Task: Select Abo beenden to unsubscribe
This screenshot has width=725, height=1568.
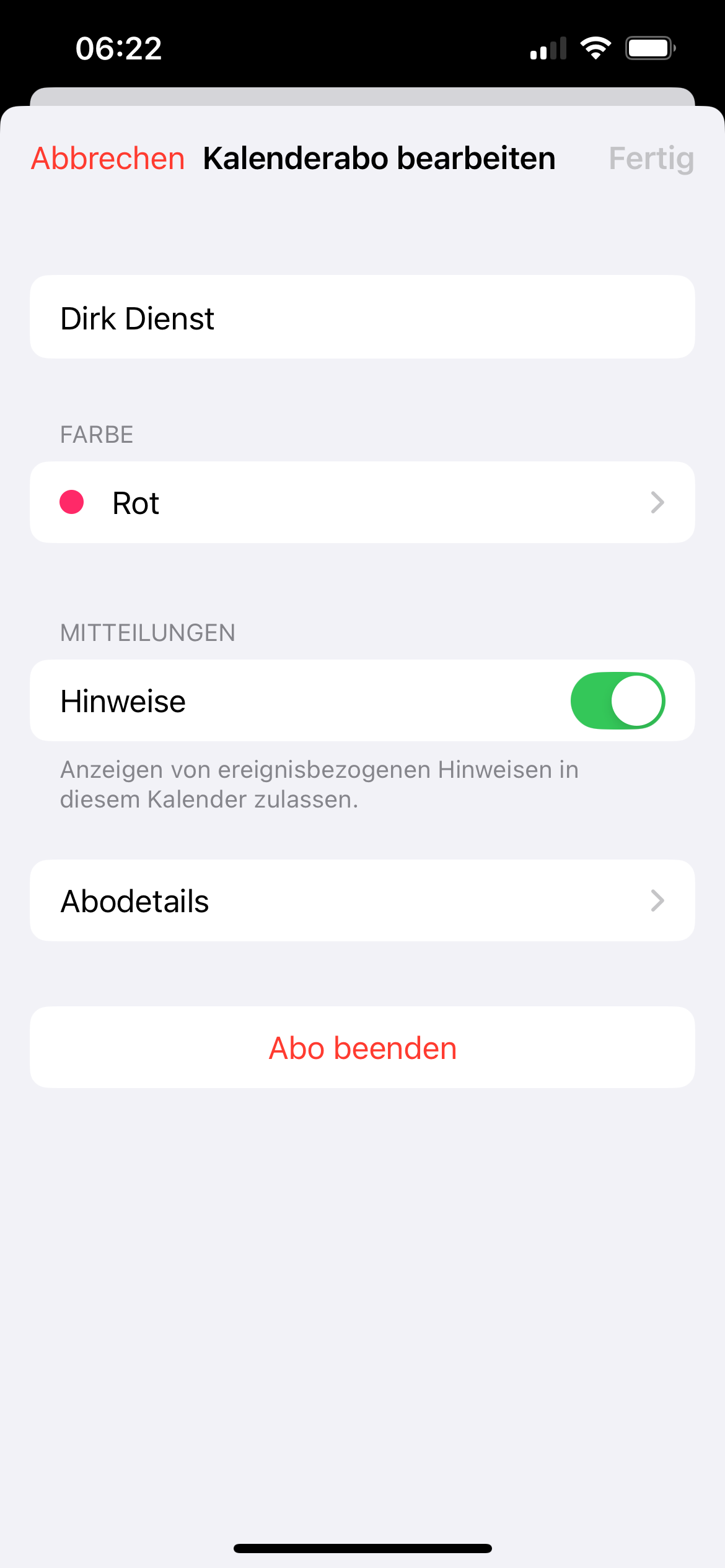Action: (362, 1048)
